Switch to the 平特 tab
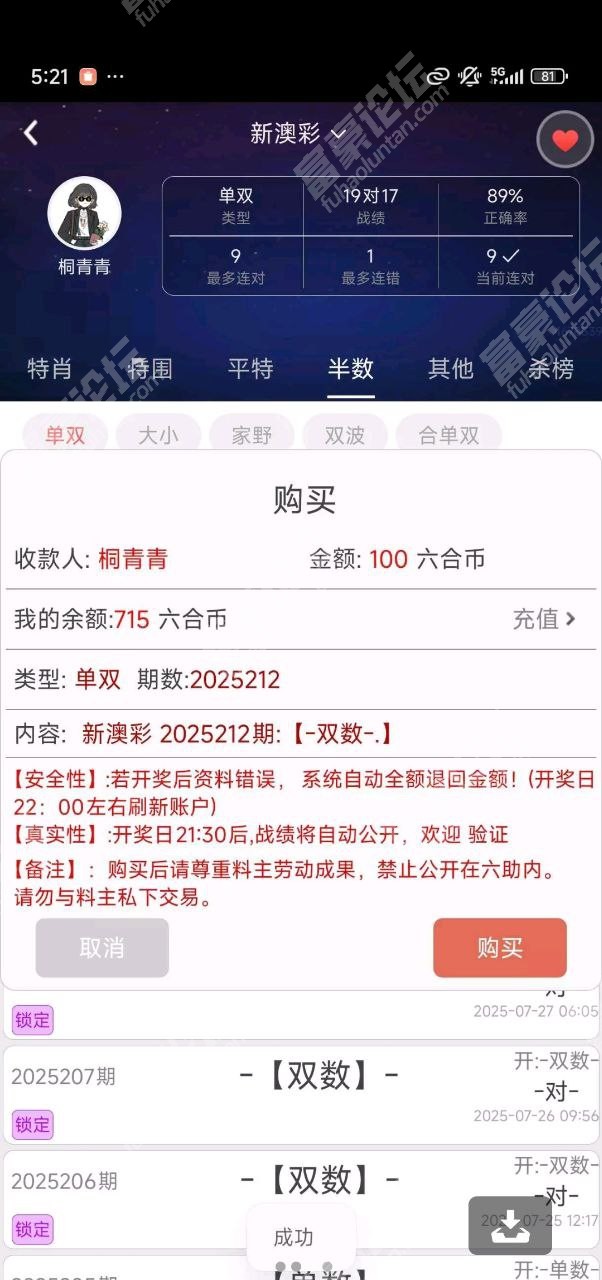The image size is (602, 1280). (250, 368)
